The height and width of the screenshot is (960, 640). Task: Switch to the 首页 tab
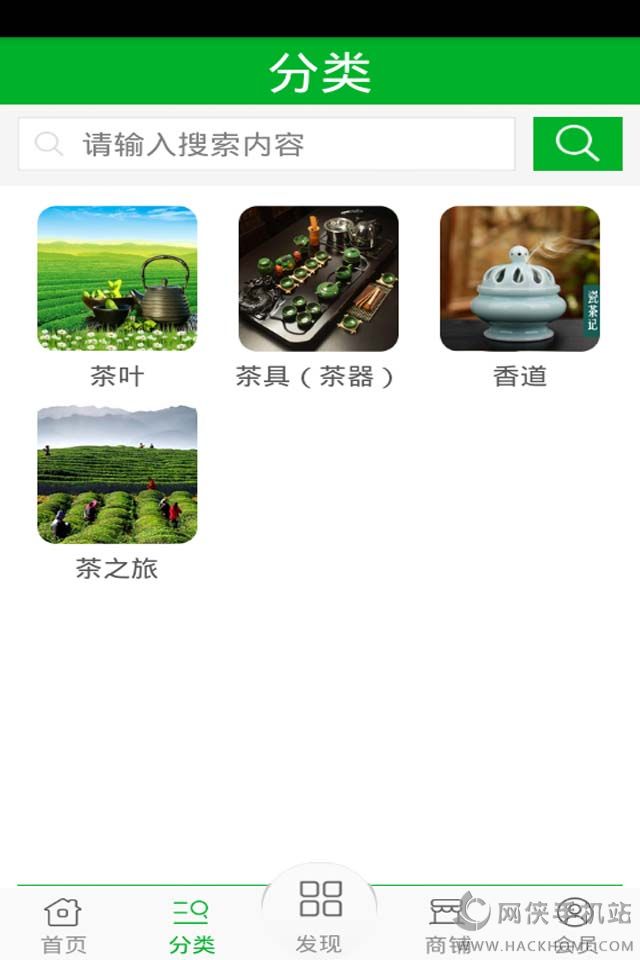coord(63,924)
